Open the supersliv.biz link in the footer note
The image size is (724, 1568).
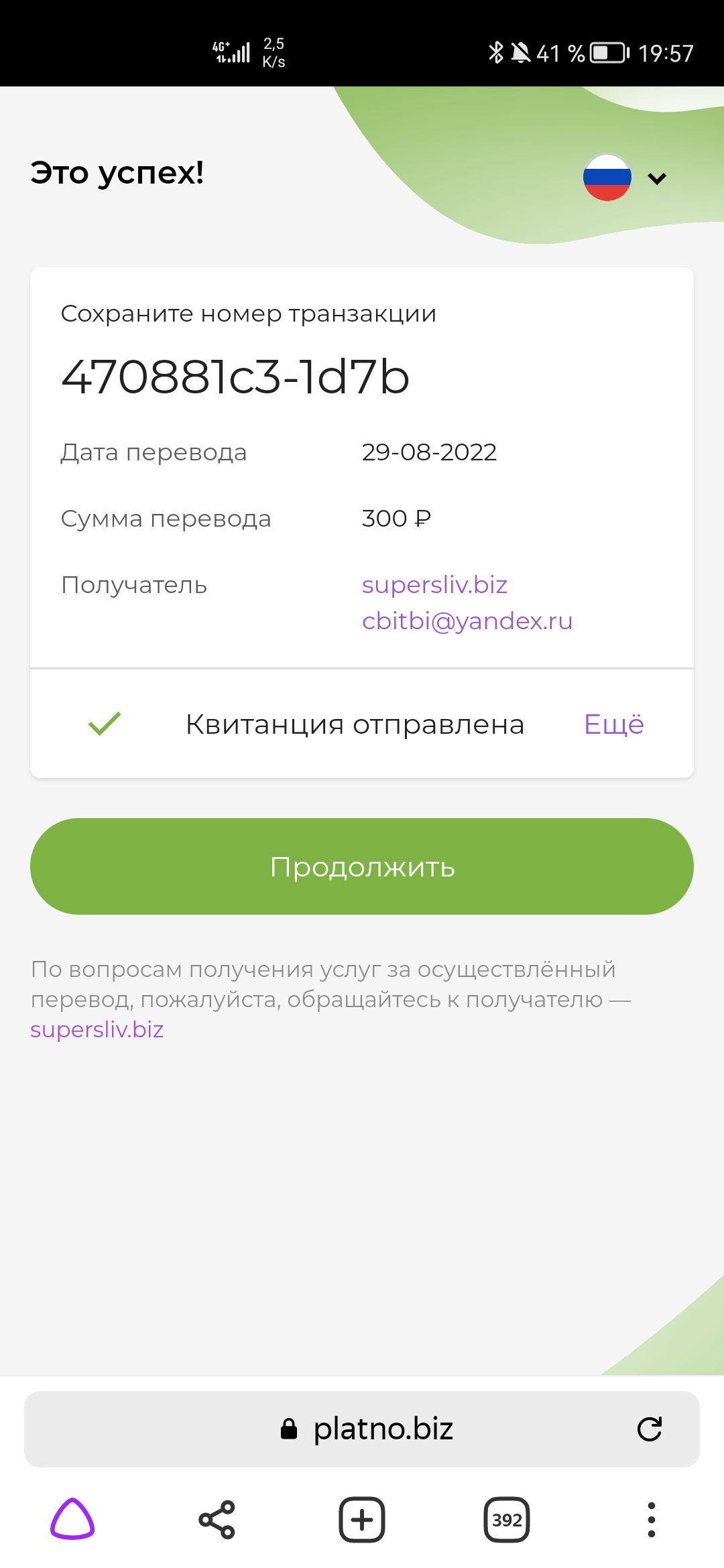coord(97,1029)
